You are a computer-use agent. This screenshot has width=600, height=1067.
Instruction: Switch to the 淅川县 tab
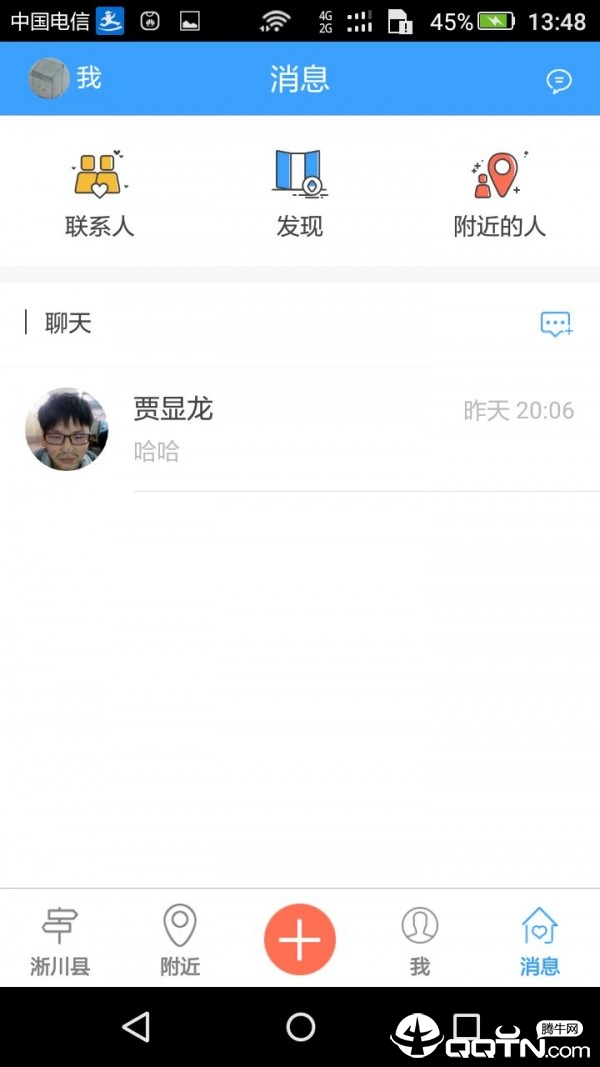coord(60,940)
